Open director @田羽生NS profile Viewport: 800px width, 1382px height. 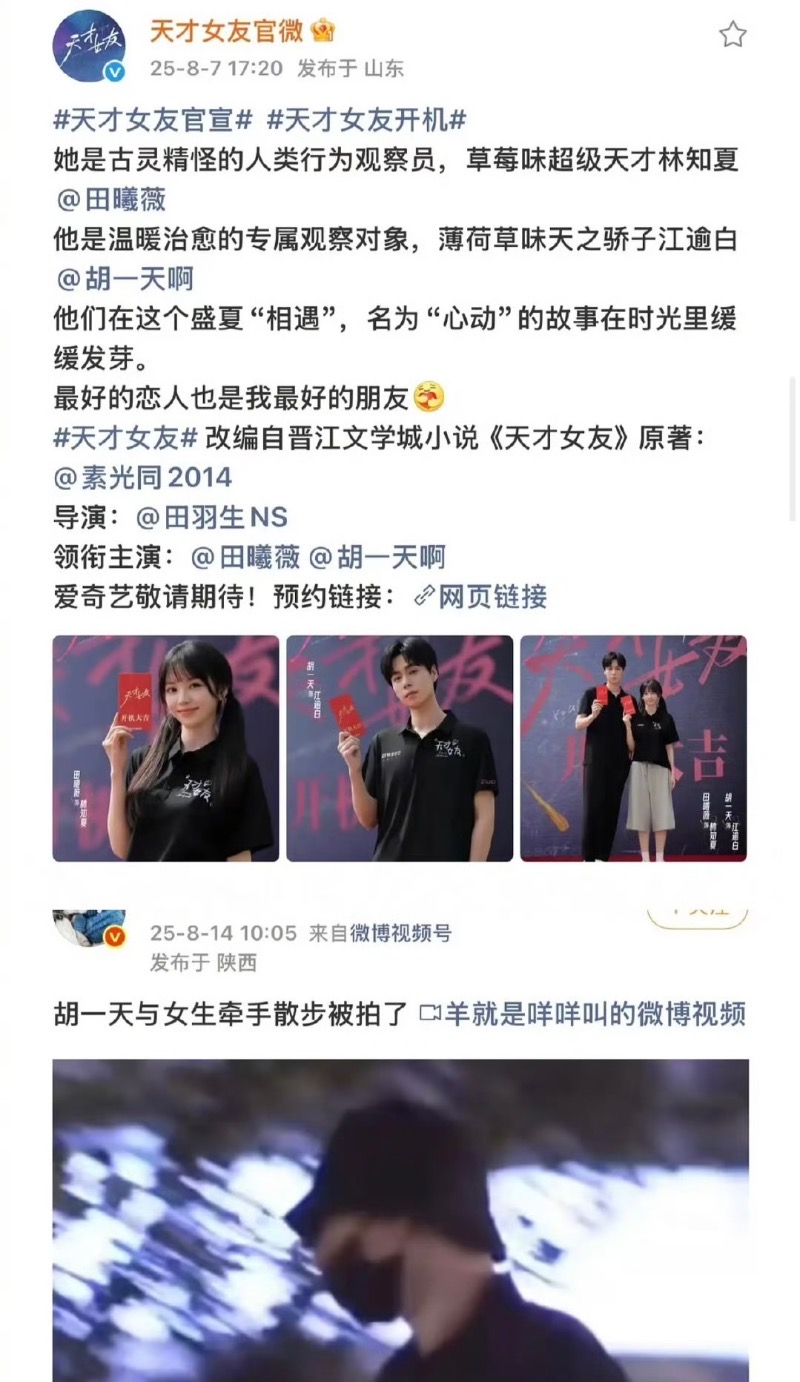point(211,517)
